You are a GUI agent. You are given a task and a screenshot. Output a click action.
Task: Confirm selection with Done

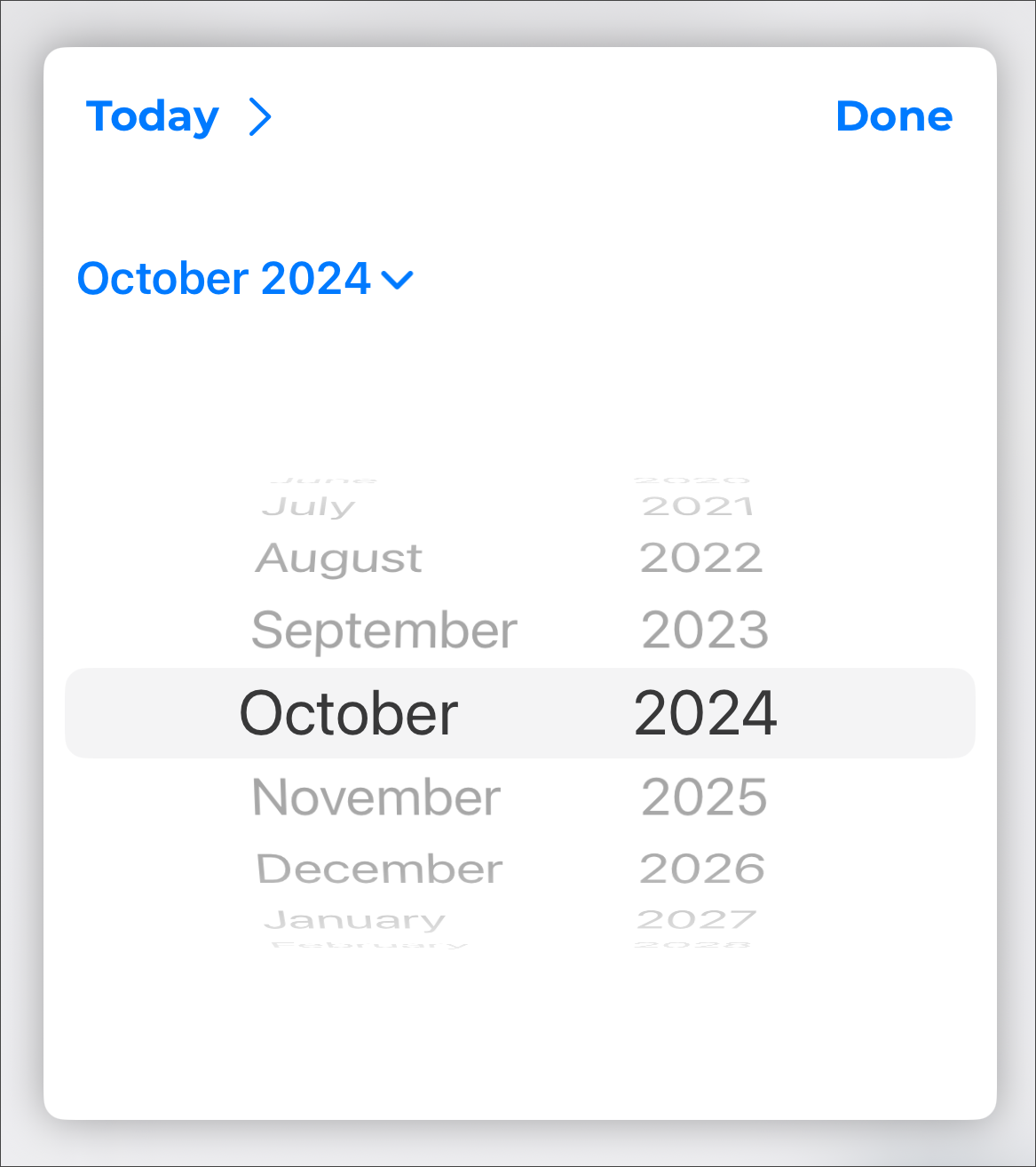[893, 116]
